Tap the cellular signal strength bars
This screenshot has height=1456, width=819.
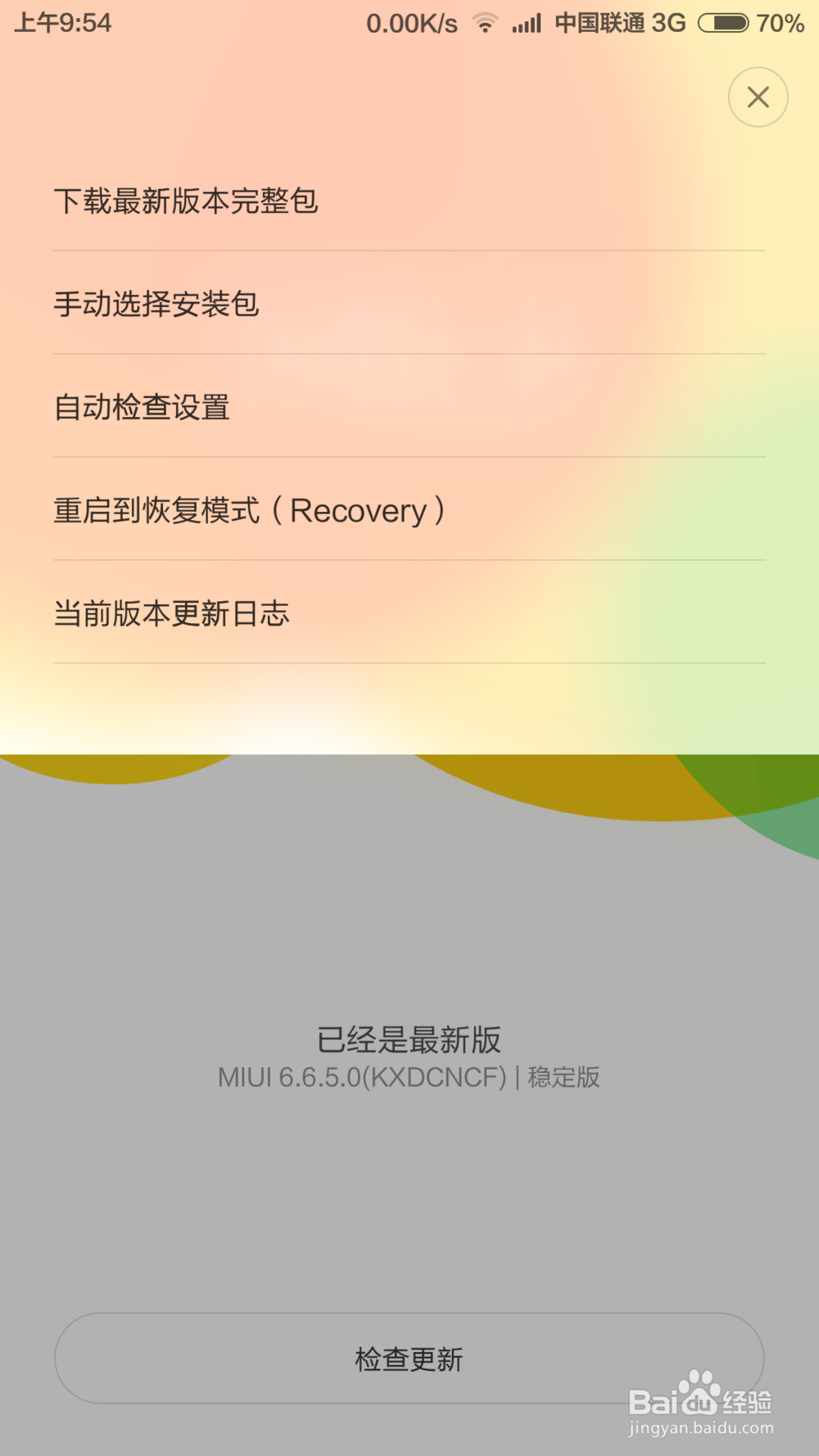(x=525, y=23)
